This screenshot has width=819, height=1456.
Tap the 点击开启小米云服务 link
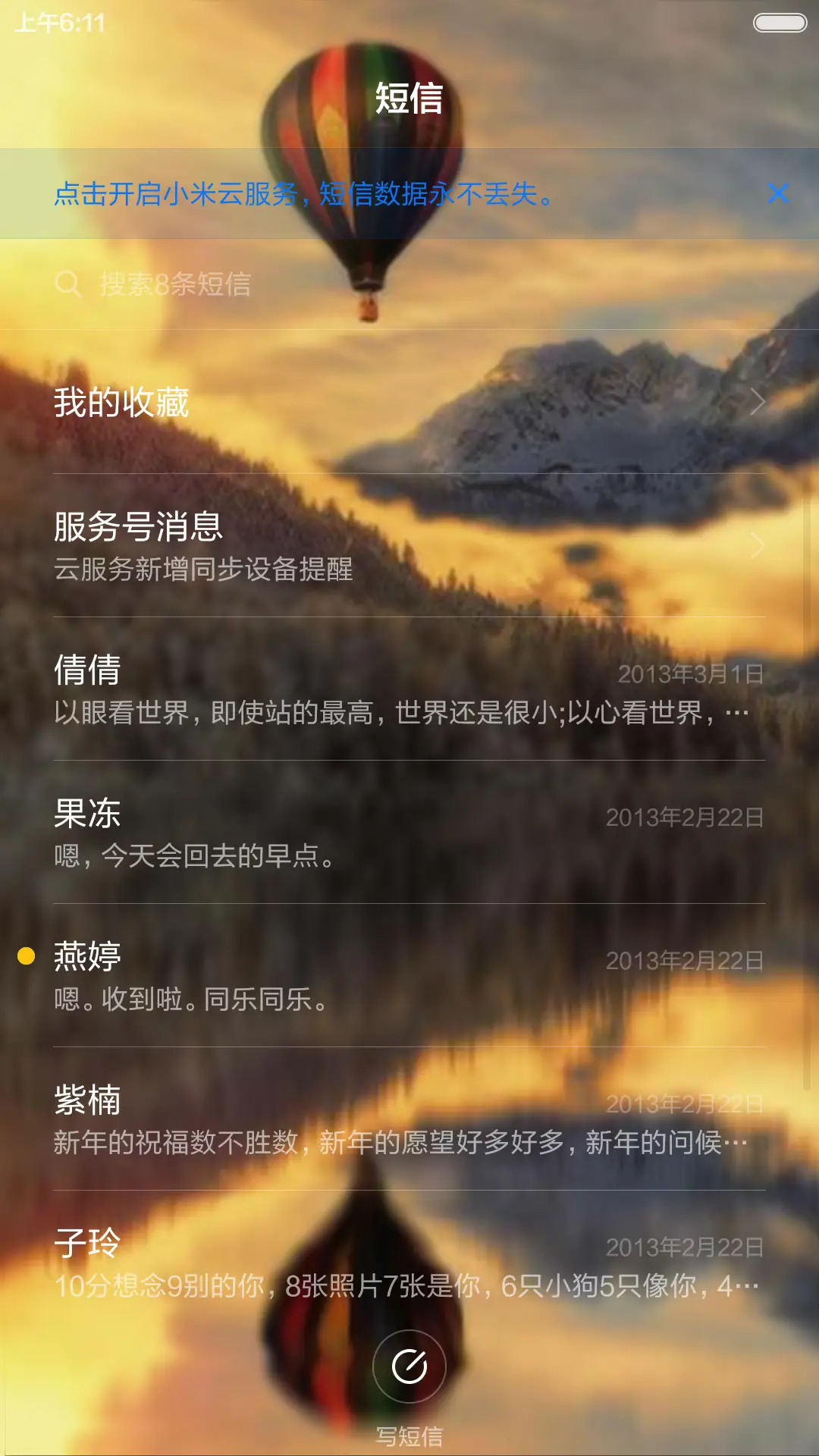click(x=303, y=196)
